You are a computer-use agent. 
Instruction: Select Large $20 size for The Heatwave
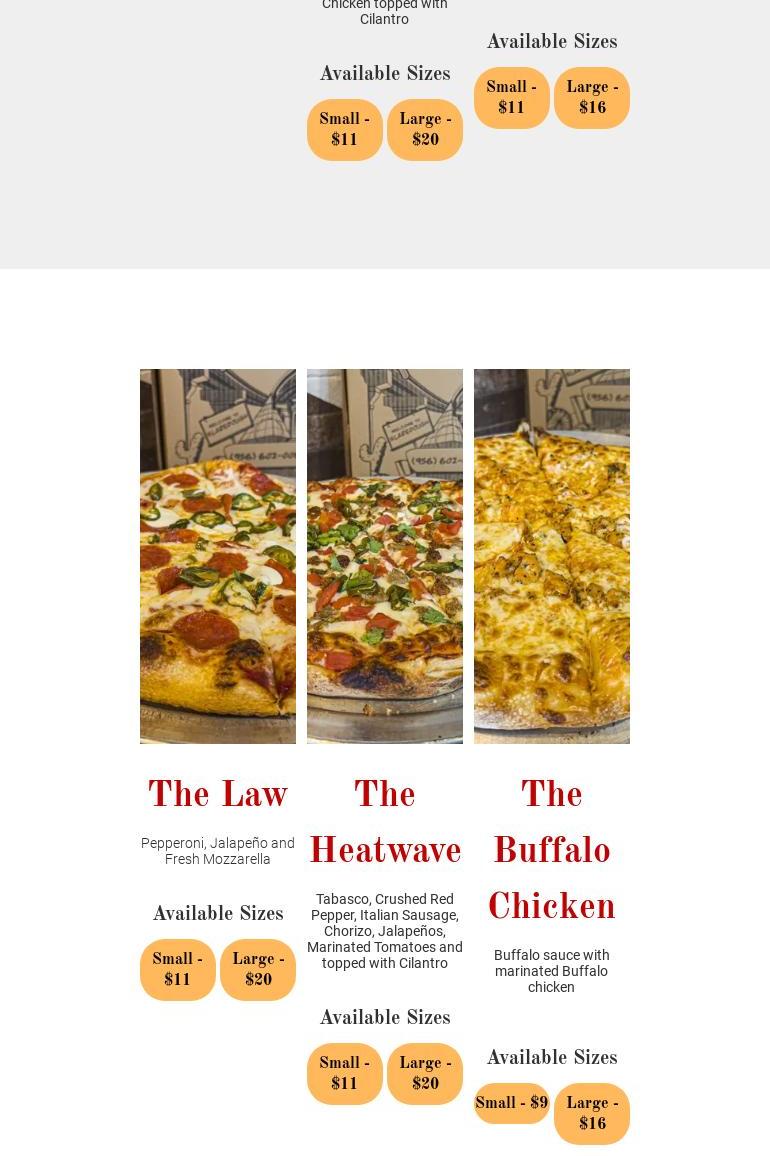point(425,1073)
